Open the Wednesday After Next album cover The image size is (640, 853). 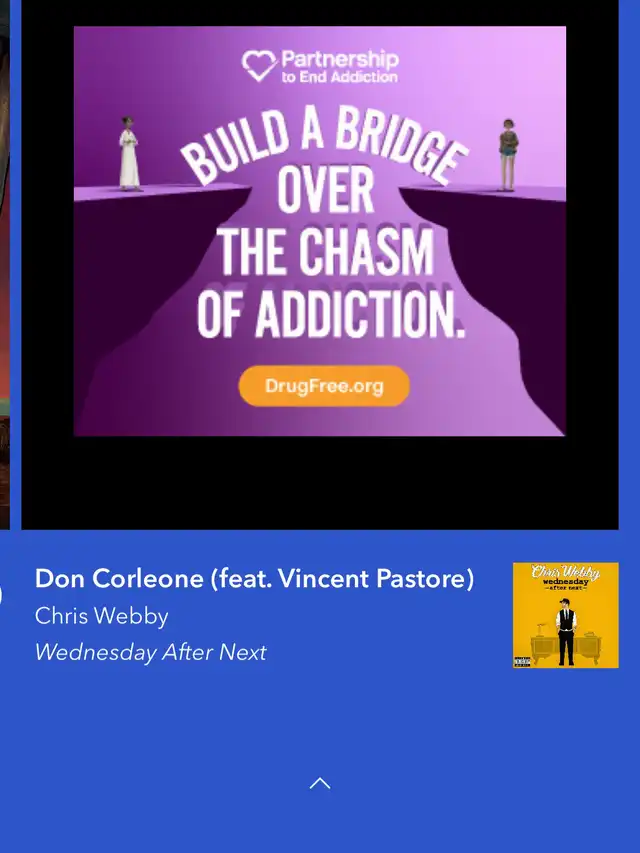click(x=565, y=614)
